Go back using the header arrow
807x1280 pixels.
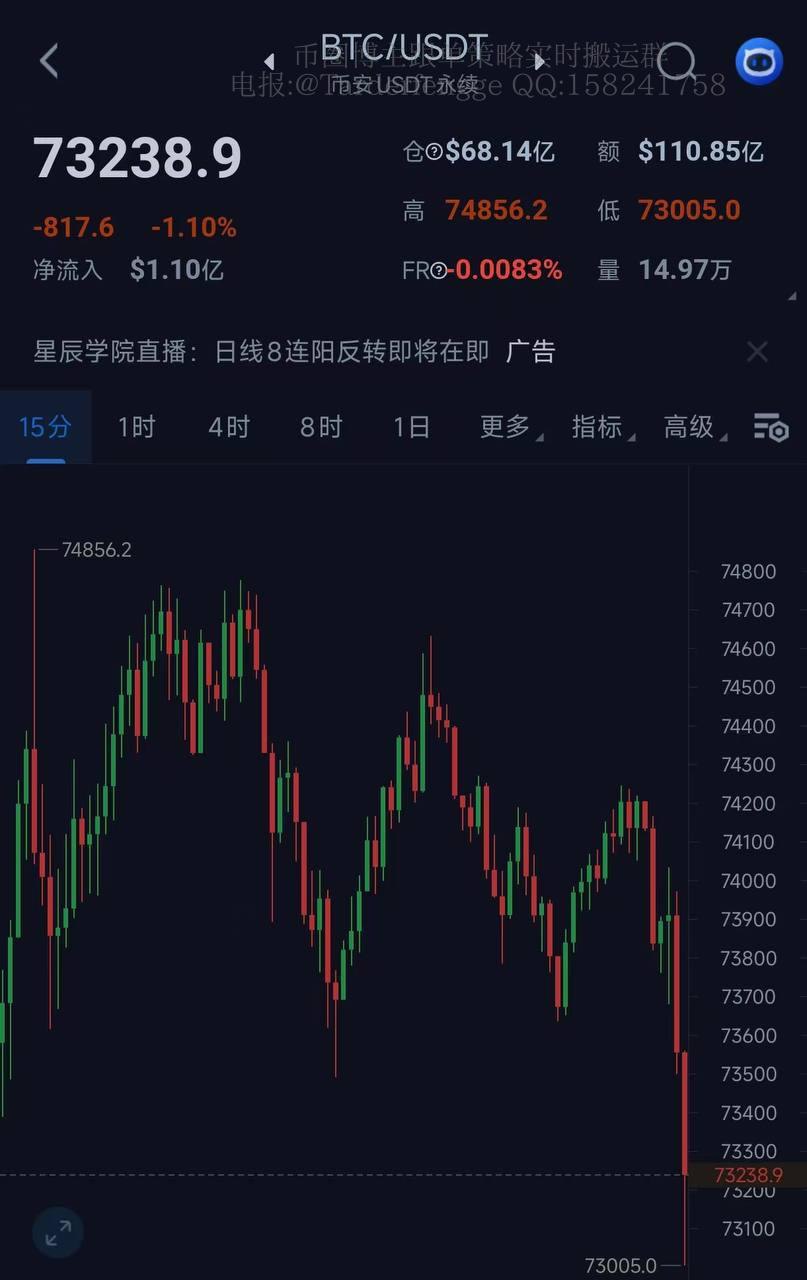pos(49,61)
